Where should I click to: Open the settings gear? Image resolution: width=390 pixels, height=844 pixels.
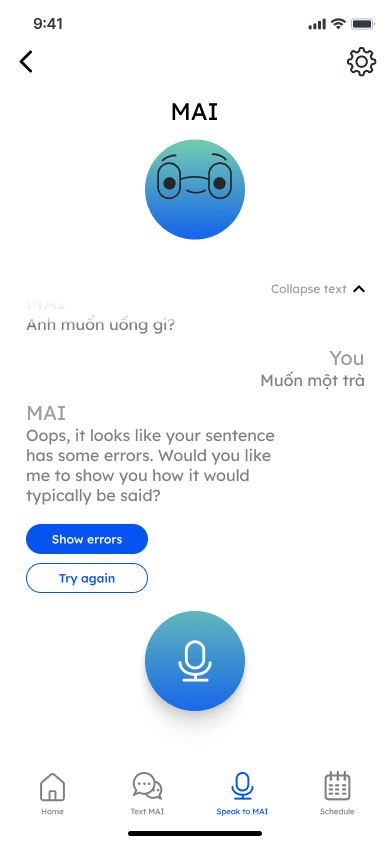361,61
